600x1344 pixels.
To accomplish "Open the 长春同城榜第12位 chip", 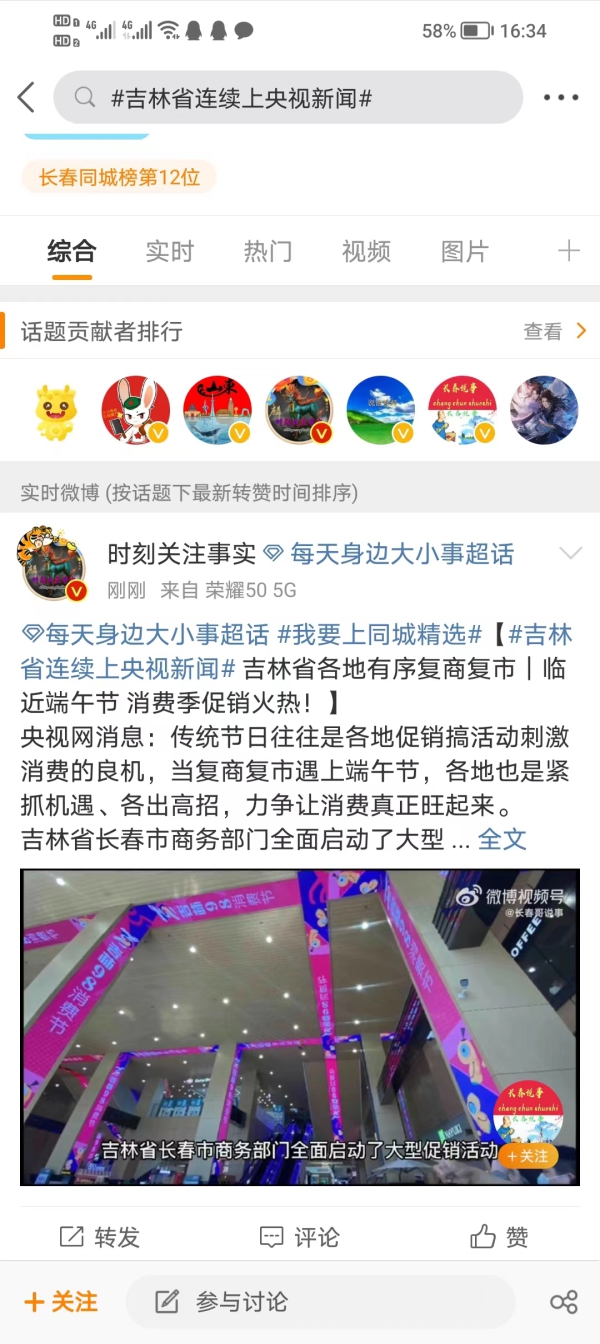I will tap(119, 178).
